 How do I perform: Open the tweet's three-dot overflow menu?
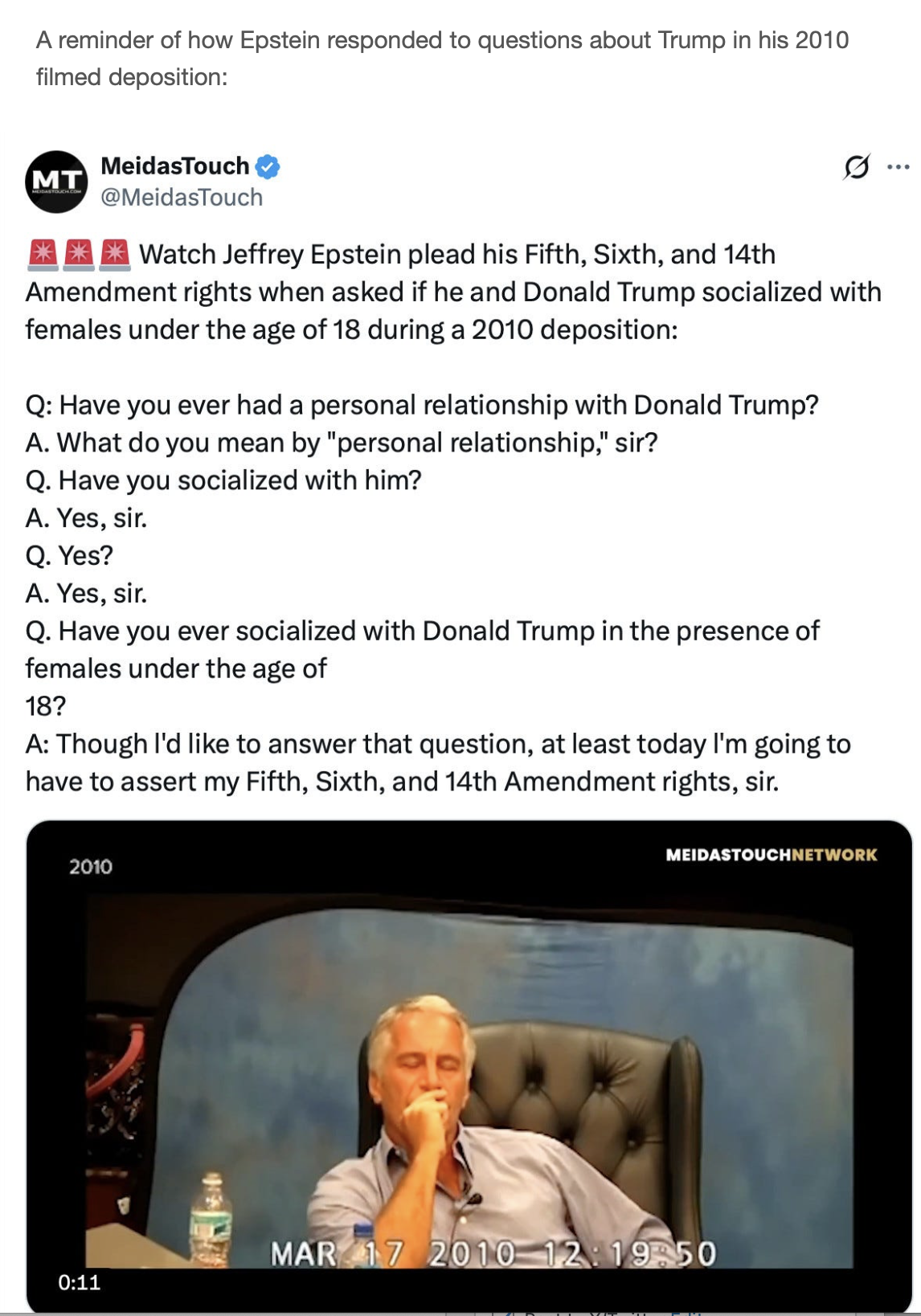[898, 167]
